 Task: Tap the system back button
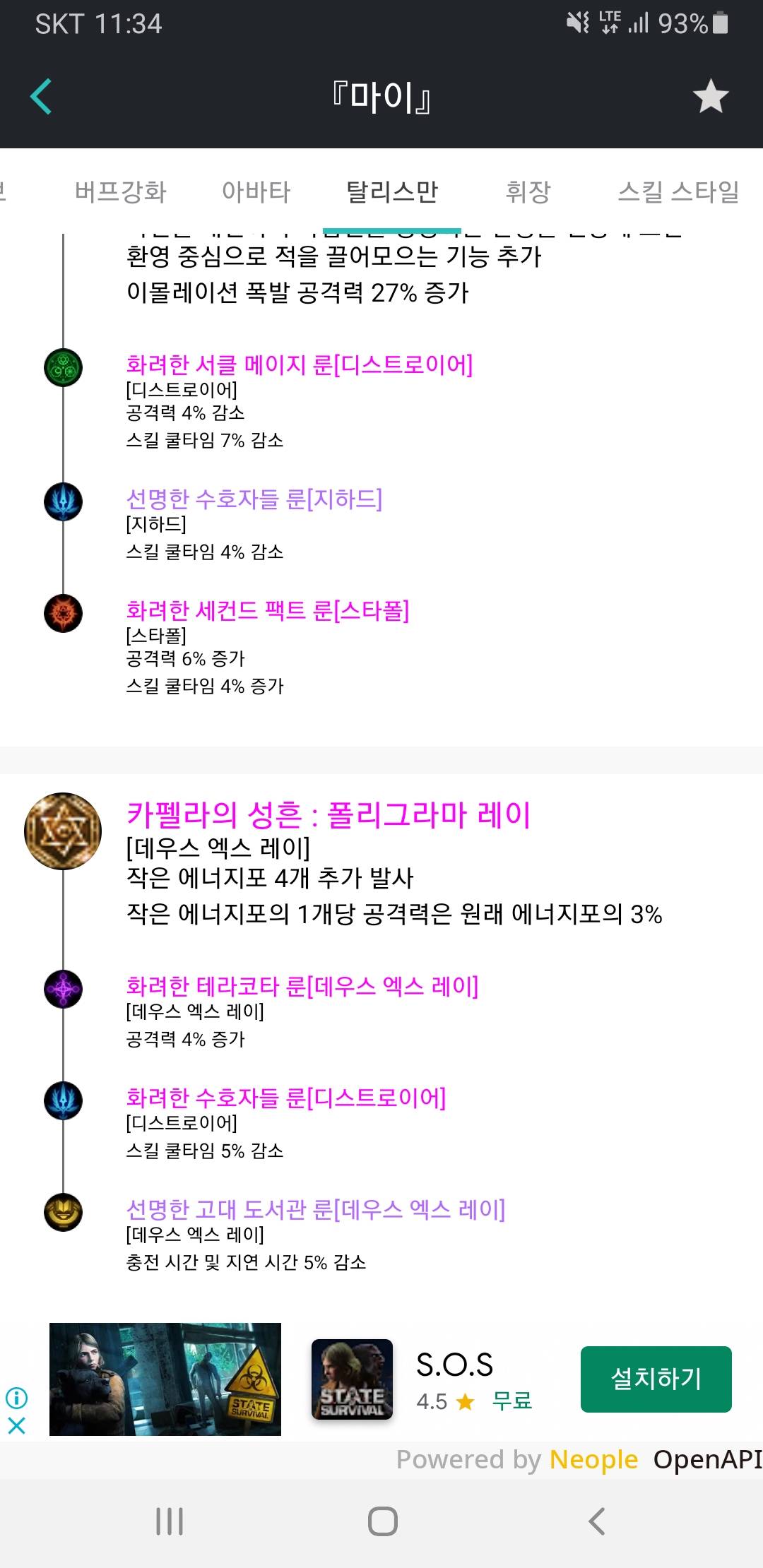597,1521
